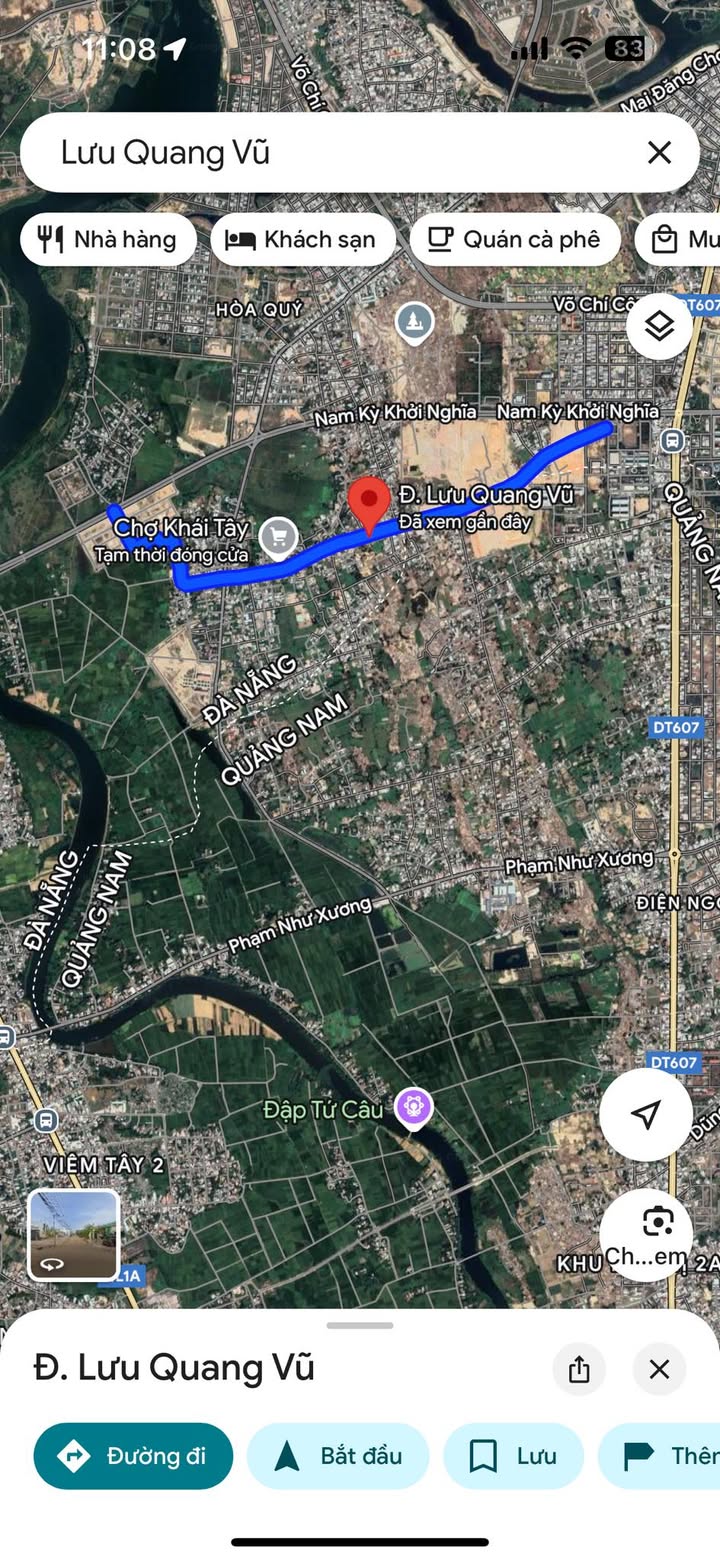Filter map by Khách sạn
The width and height of the screenshot is (720, 1560).
click(303, 239)
